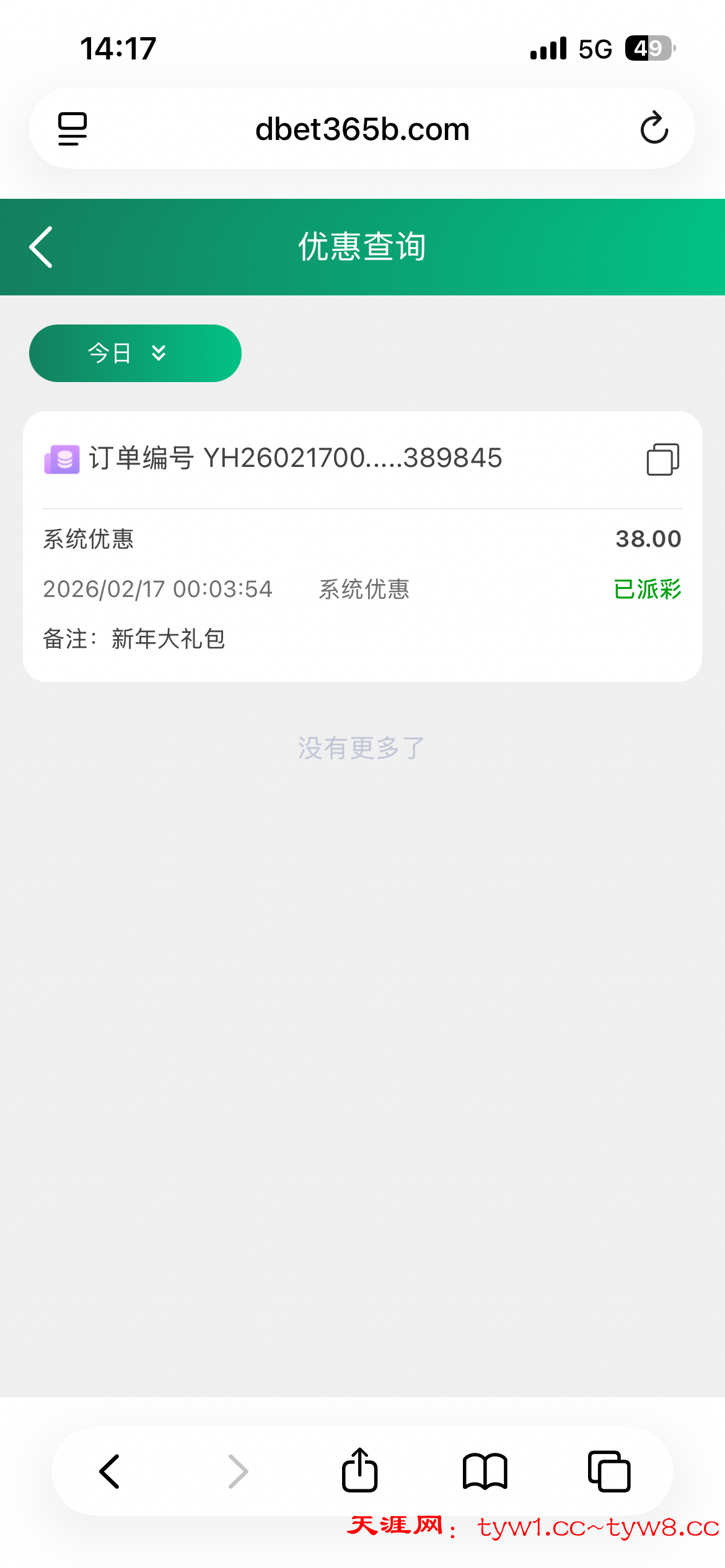Show all open browser tabs

609,1471
